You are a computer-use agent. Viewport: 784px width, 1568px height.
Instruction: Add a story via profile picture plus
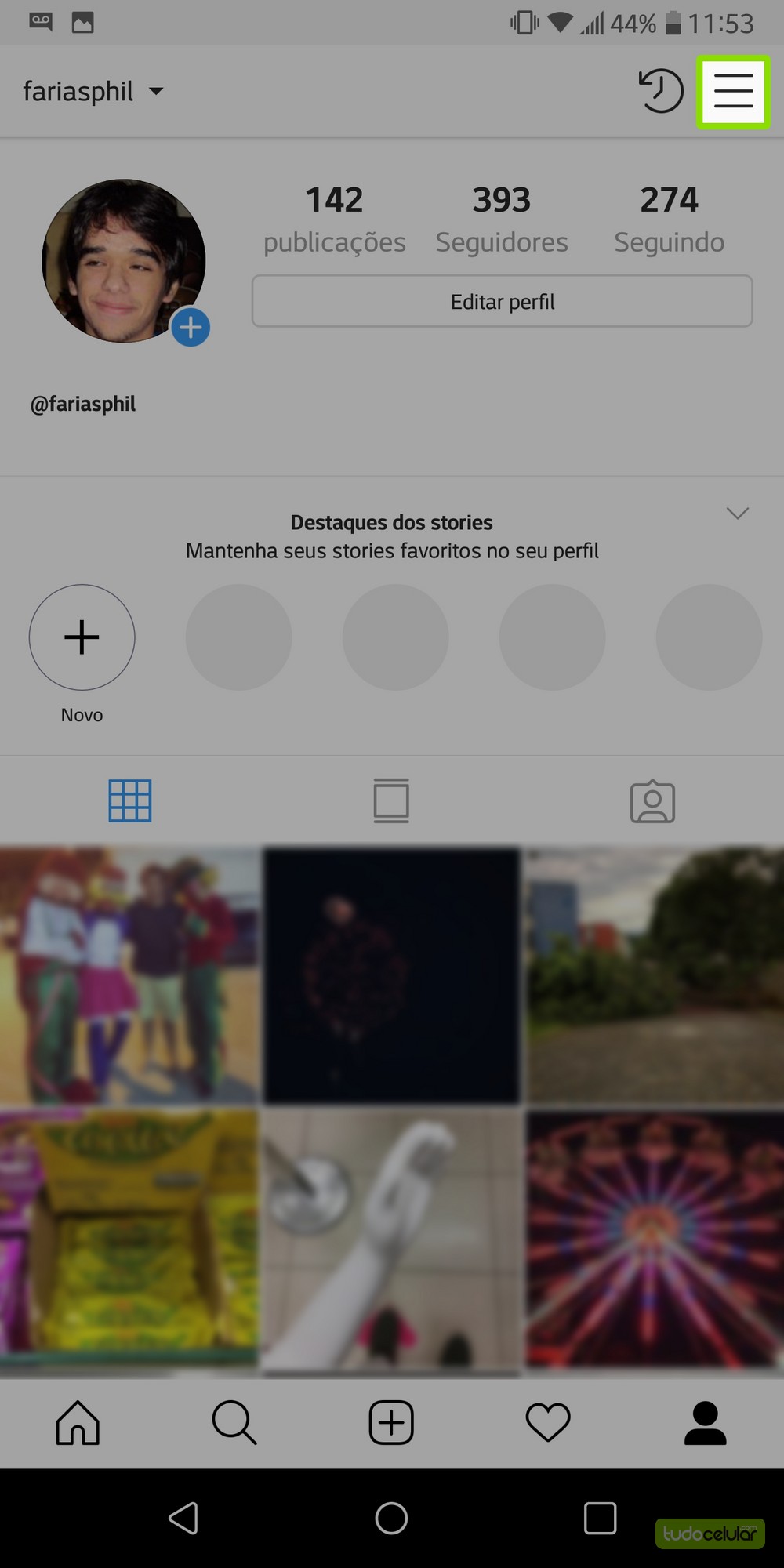pos(191,327)
